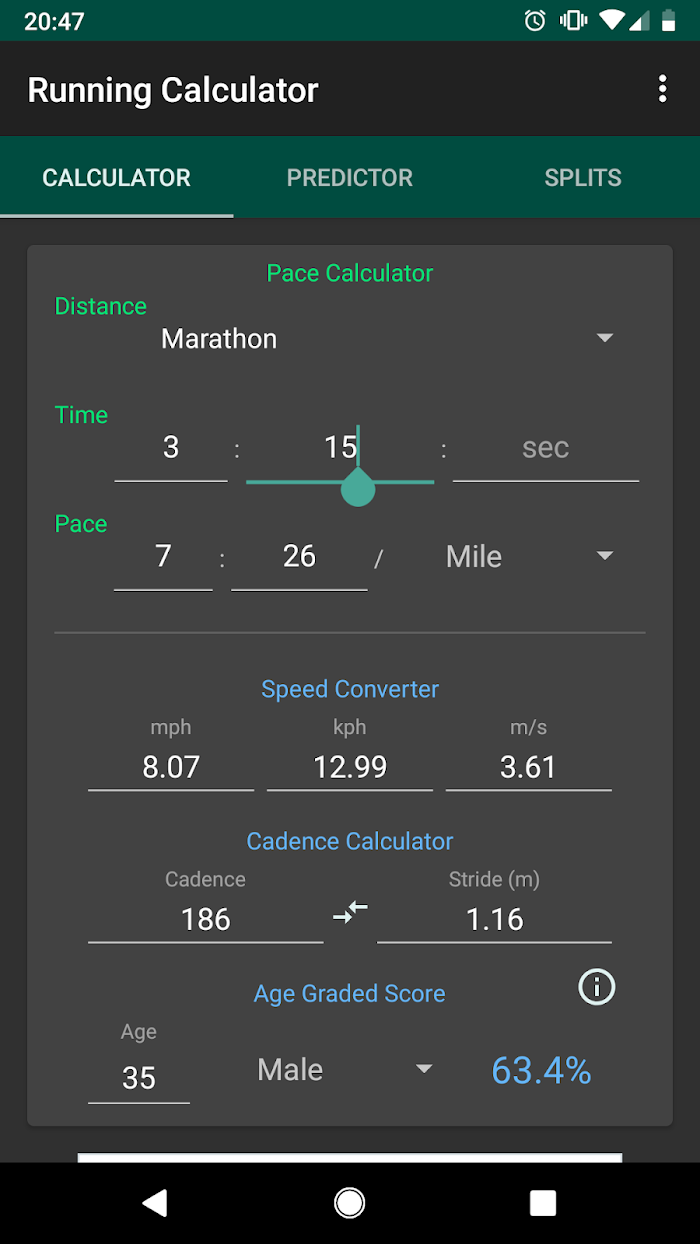The image size is (700, 1244).
Task: Go back using the system back button
Action: 155,1203
